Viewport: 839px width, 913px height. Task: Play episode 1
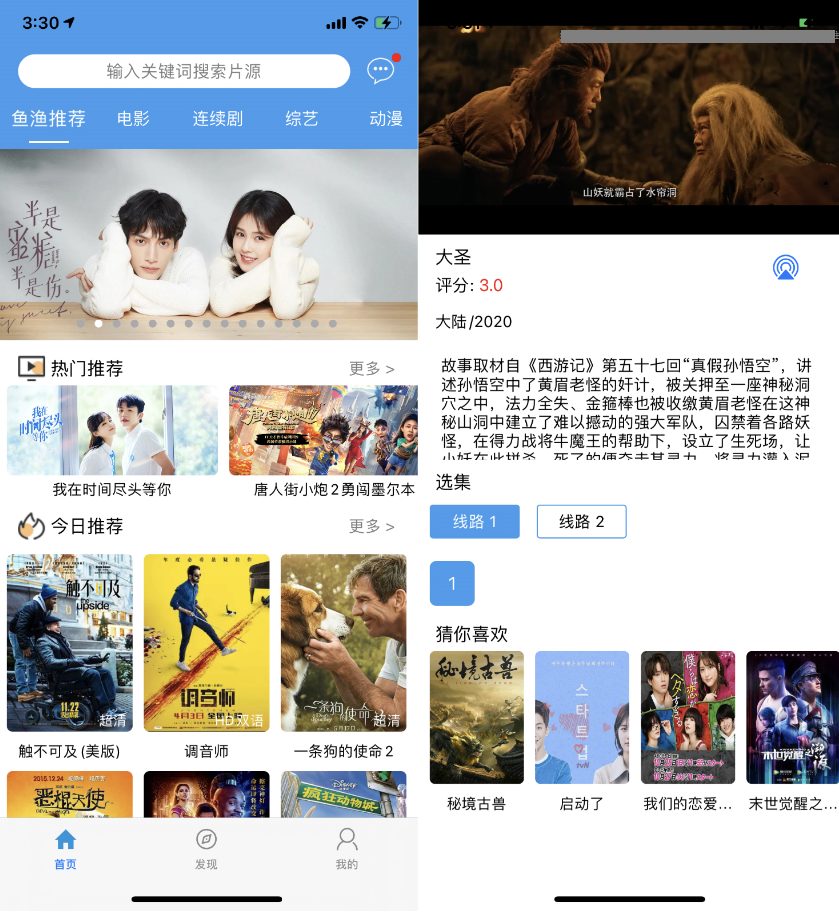tap(452, 583)
